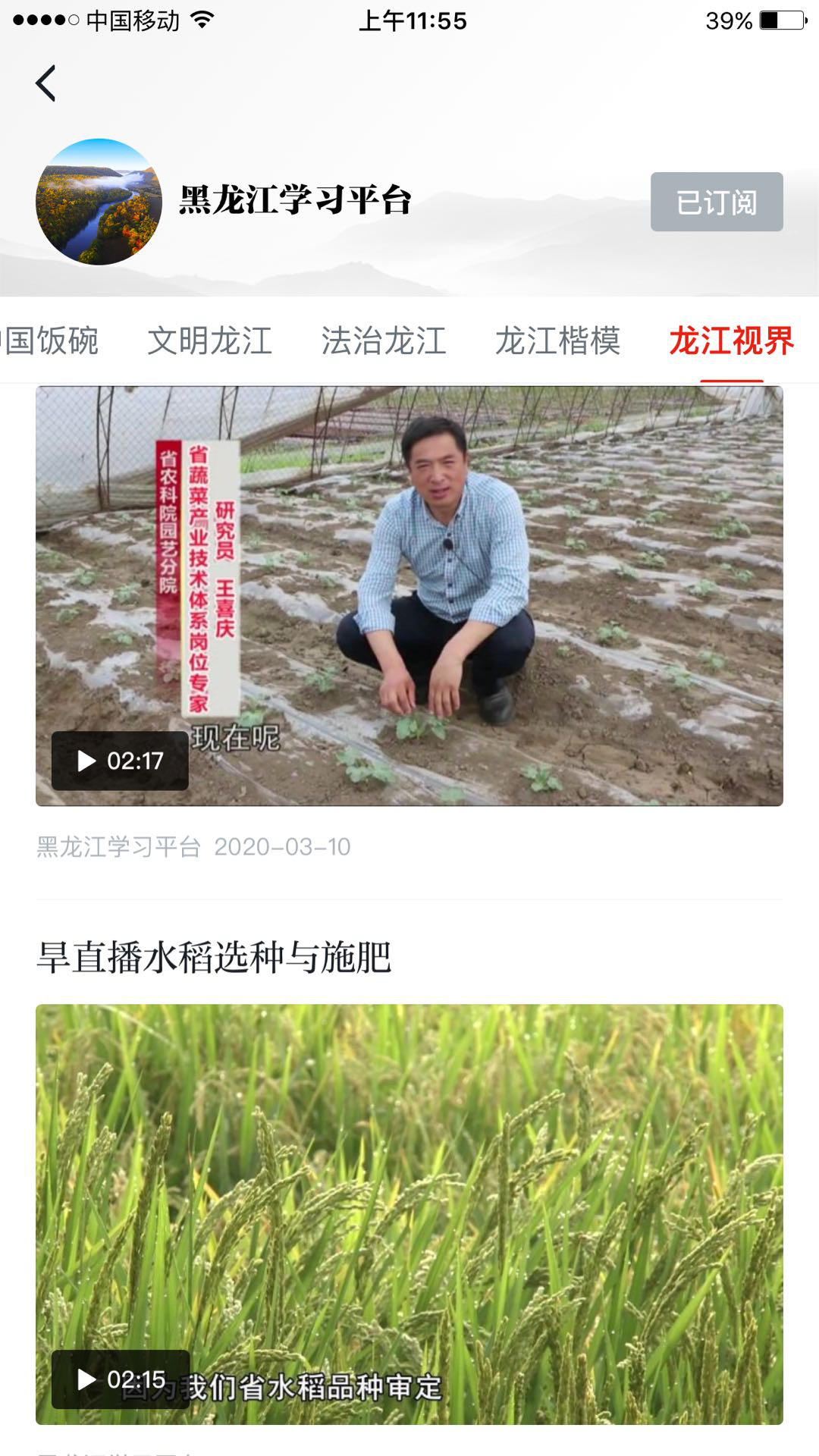Screen dimensions: 819x1456
Task: Open the greenhouse video thumbnail
Action: (409, 595)
